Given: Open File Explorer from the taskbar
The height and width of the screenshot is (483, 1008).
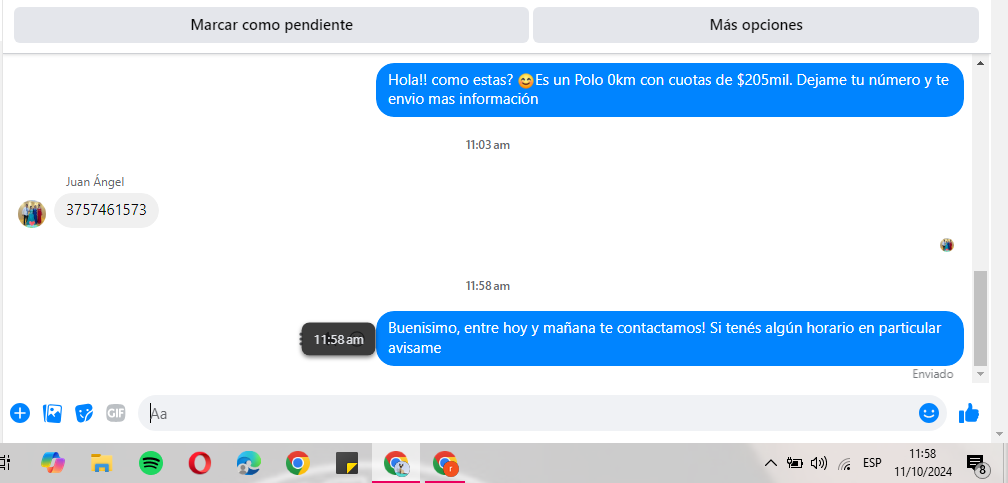Looking at the screenshot, I should (x=101, y=463).
